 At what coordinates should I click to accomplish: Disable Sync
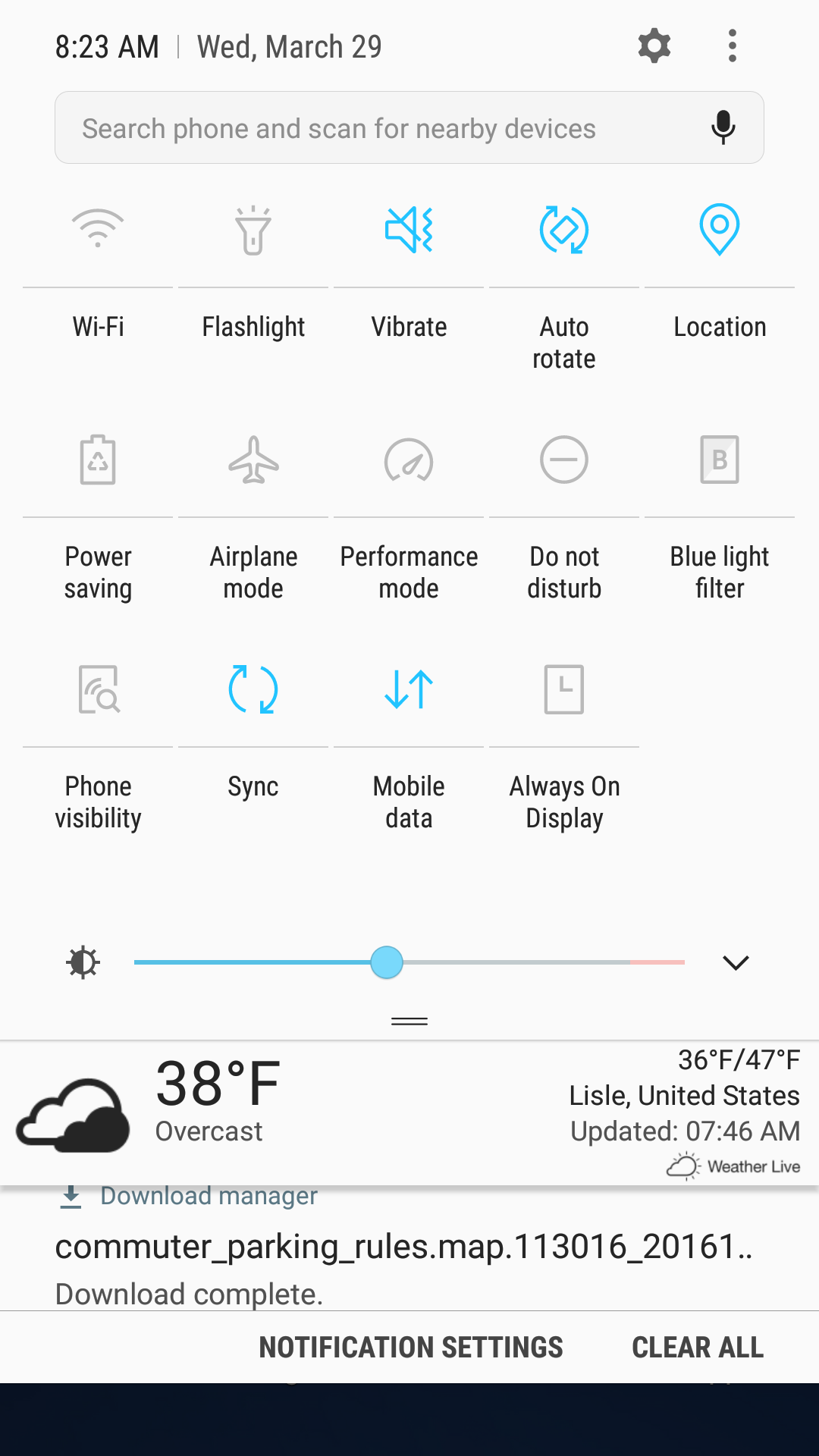(x=253, y=689)
